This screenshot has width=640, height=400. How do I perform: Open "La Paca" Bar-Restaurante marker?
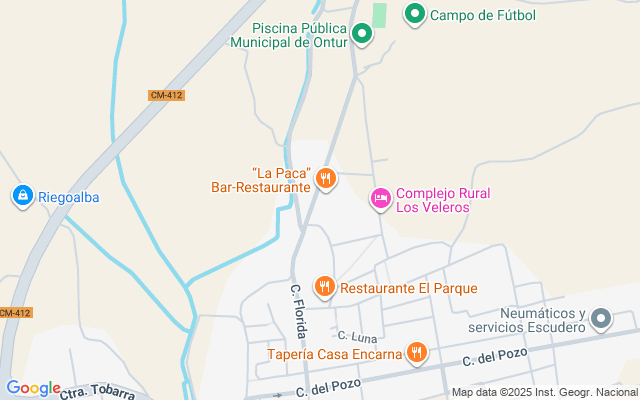click(x=325, y=179)
